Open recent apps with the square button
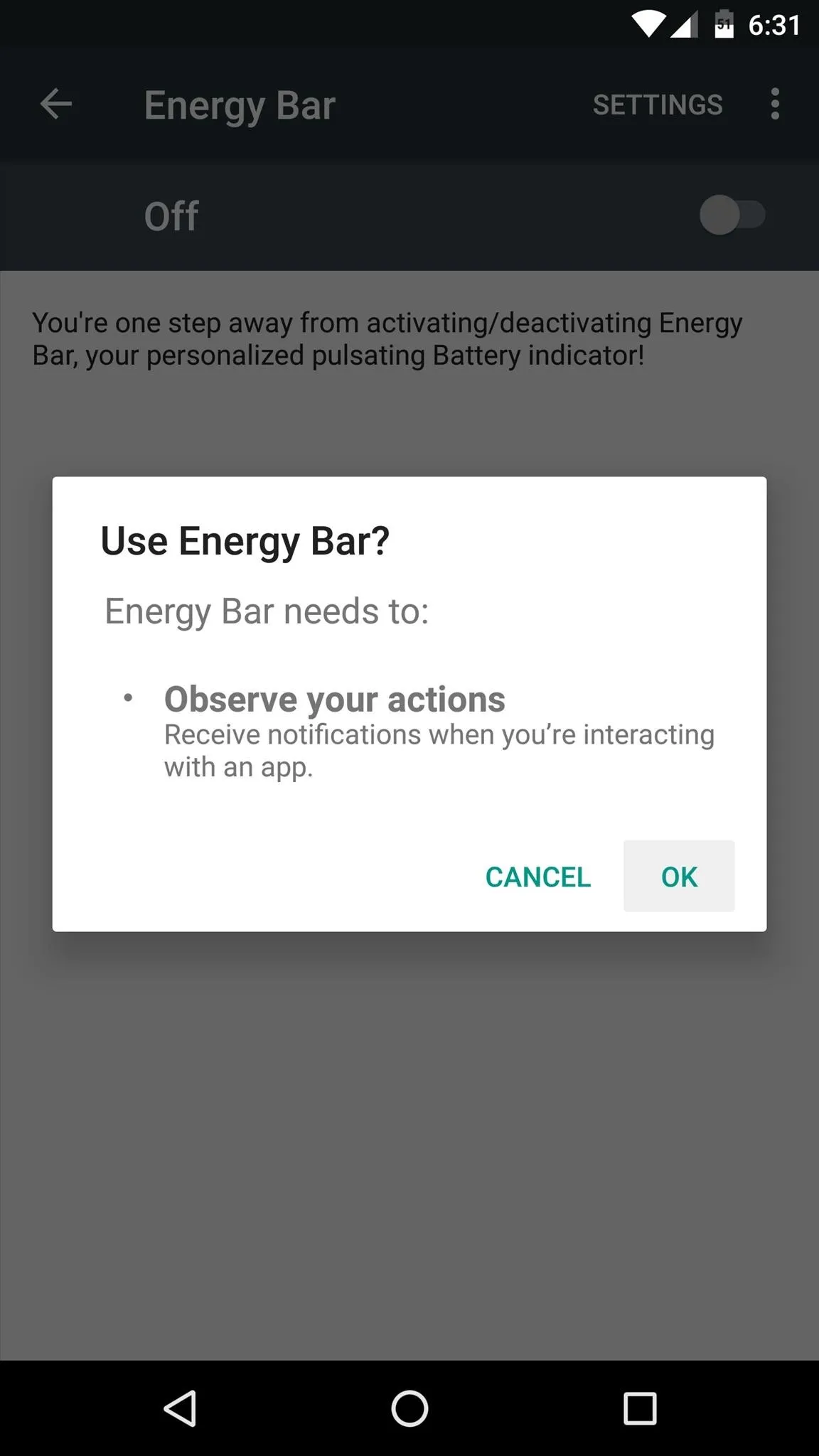Viewport: 819px width, 1456px height. click(640, 1408)
